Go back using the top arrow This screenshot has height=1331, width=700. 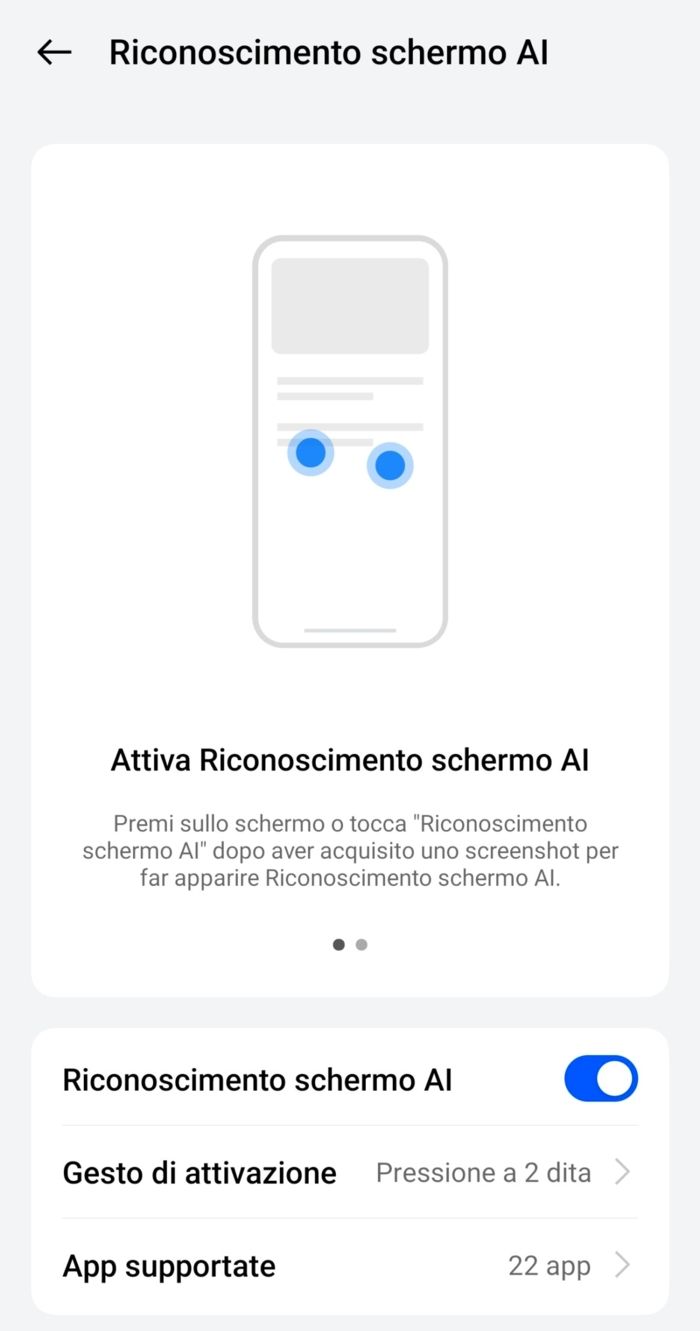pos(54,53)
